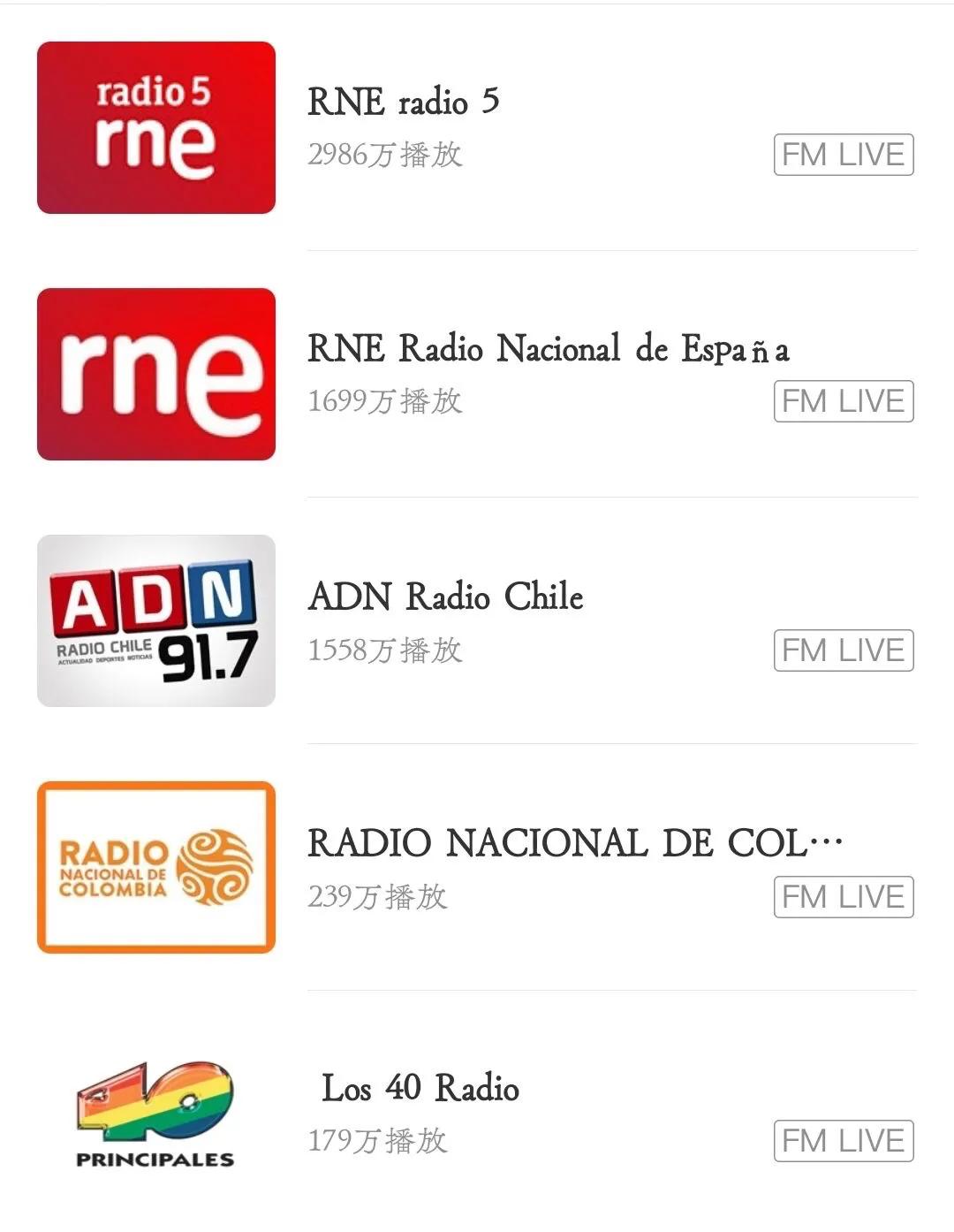The width and height of the screenshot is (954, 1232).
Task: Tune in to Los 40 Radio
Action: tap(420, 1089)
